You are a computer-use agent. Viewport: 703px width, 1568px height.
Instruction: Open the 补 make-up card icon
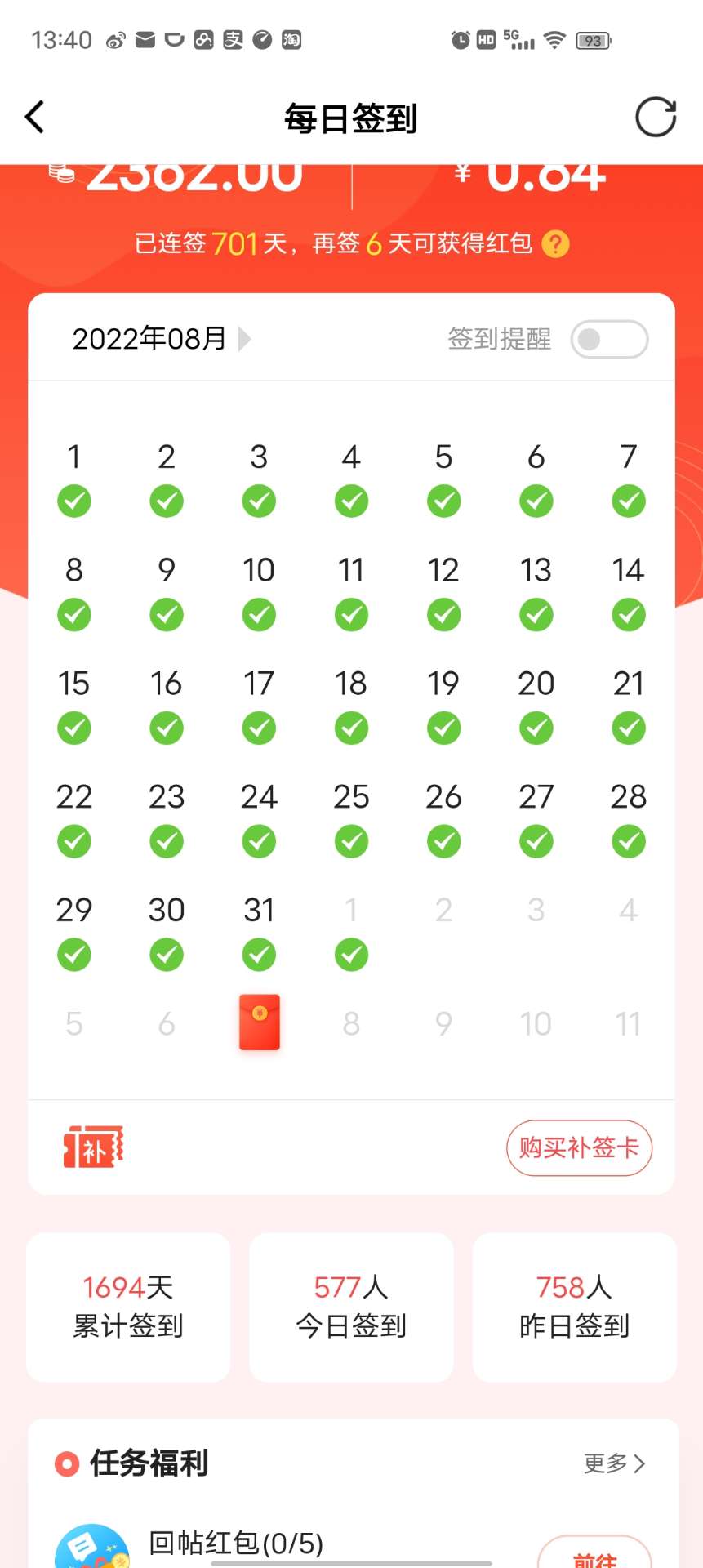pos(93,1147)
